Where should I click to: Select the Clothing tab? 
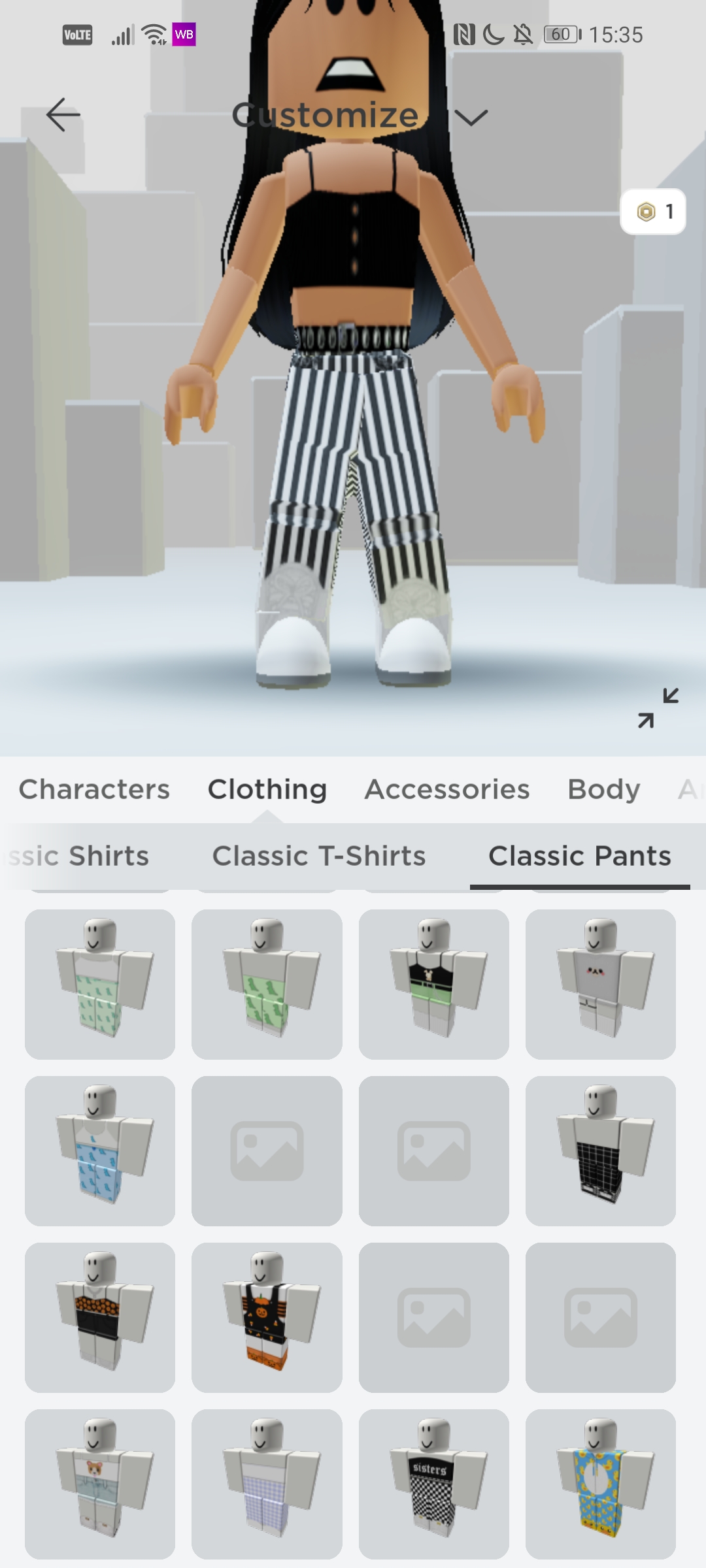[267, 789]
